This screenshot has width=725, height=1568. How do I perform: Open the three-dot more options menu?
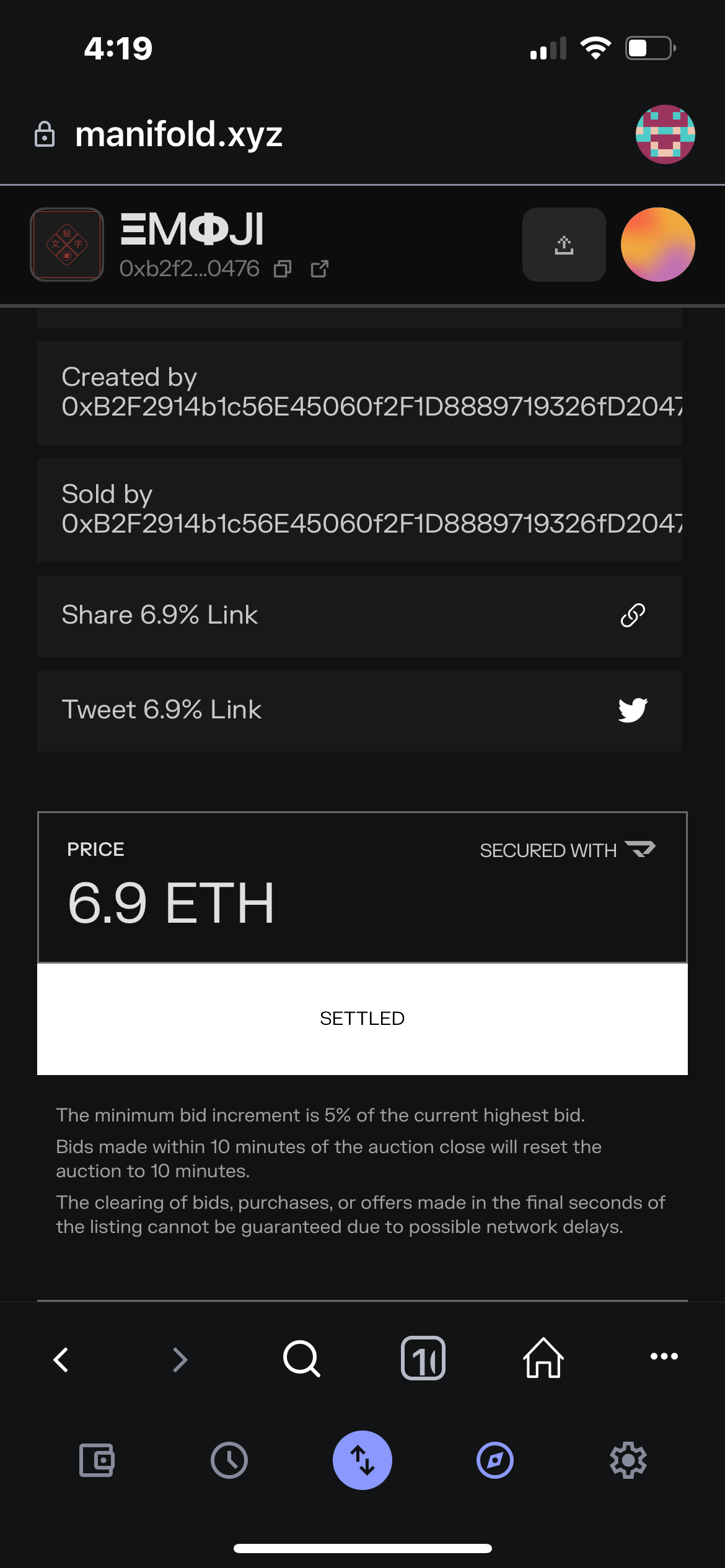click(x=664, y=1356)
